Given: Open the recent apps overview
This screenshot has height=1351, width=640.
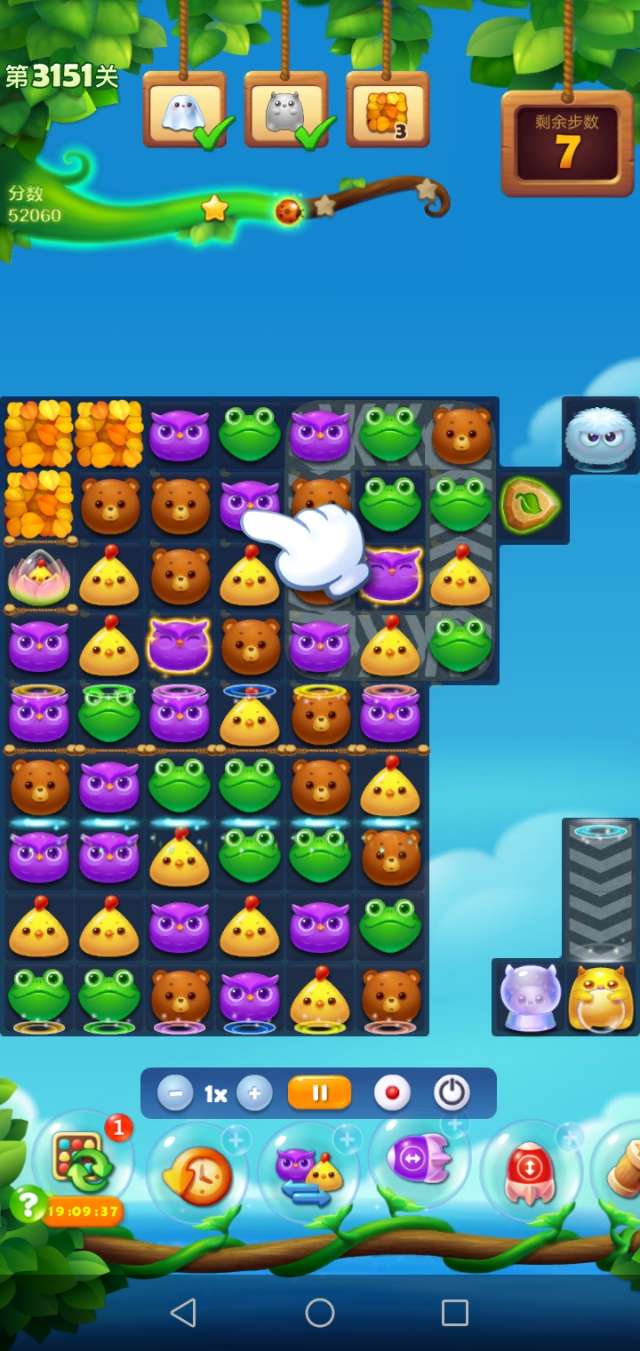Looking at the screenshot, I should tap(455, 1312).
